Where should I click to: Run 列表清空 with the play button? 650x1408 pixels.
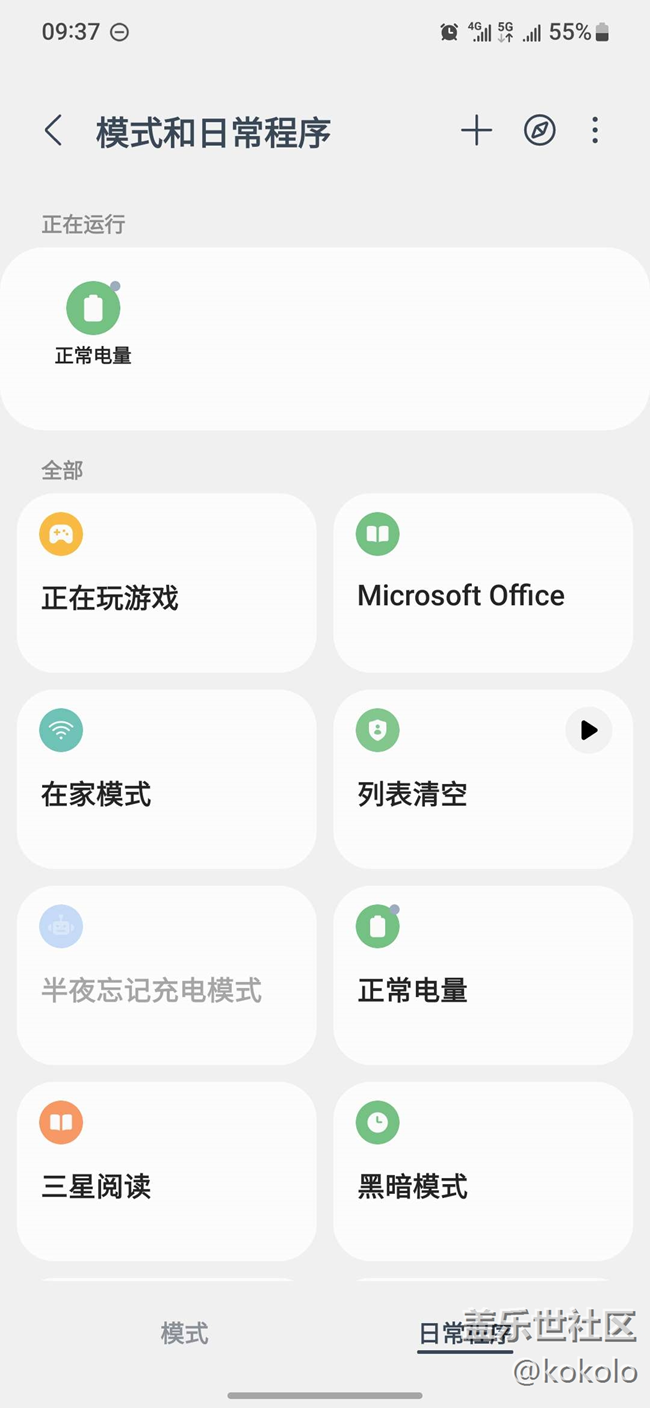[589, 730]
